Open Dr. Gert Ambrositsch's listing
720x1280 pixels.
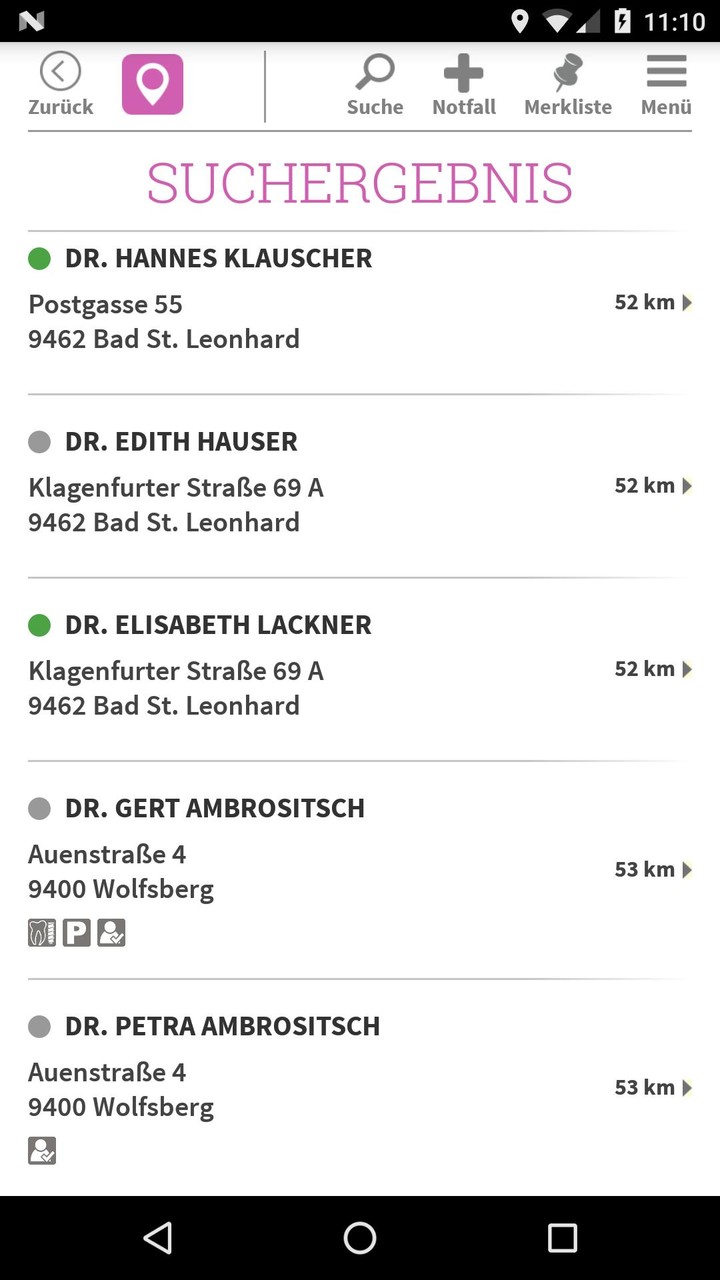click(360, 869)
